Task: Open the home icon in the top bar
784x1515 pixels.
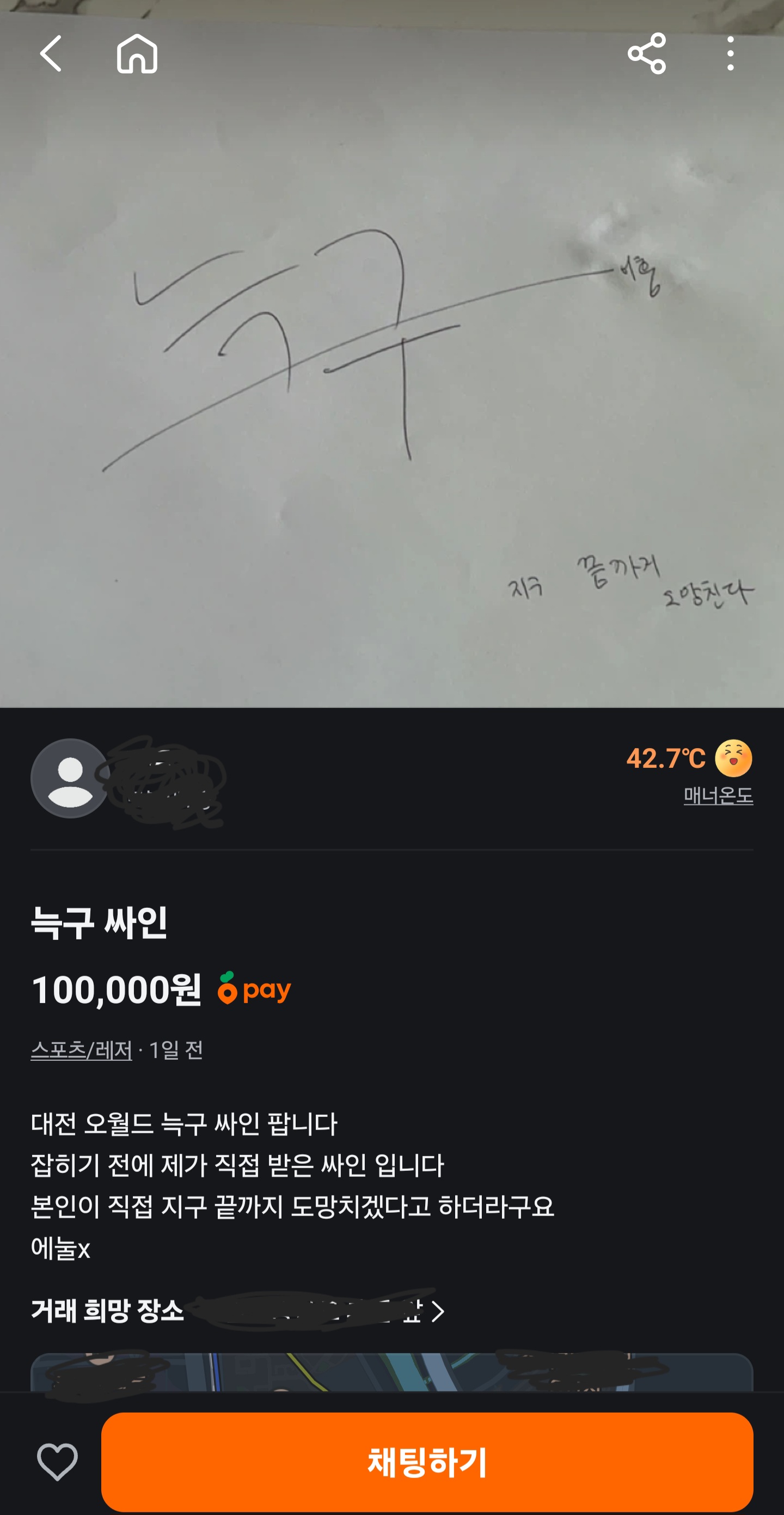Action: coord(137,53)
